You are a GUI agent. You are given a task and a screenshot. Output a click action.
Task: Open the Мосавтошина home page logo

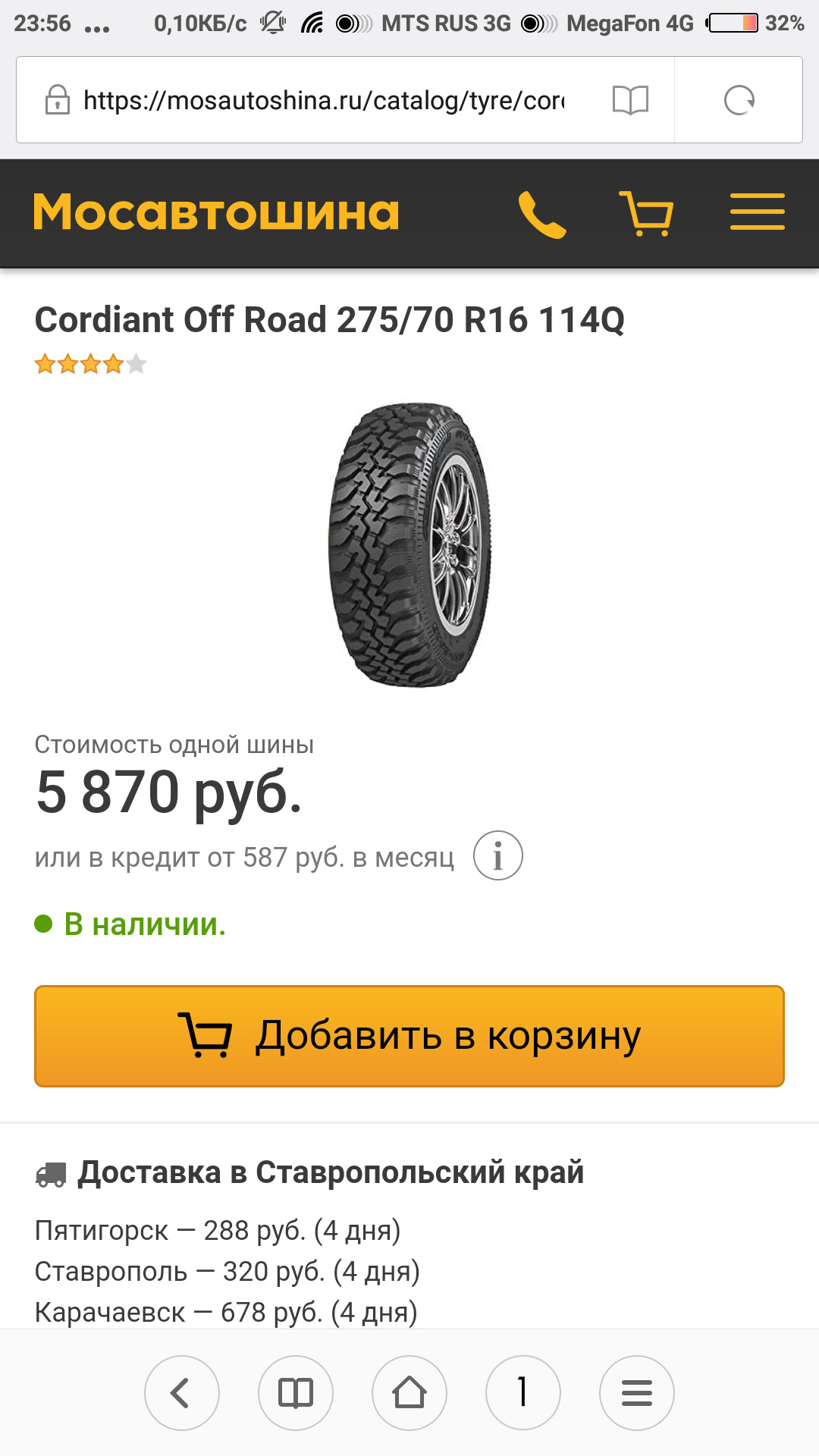pos(216,212)
